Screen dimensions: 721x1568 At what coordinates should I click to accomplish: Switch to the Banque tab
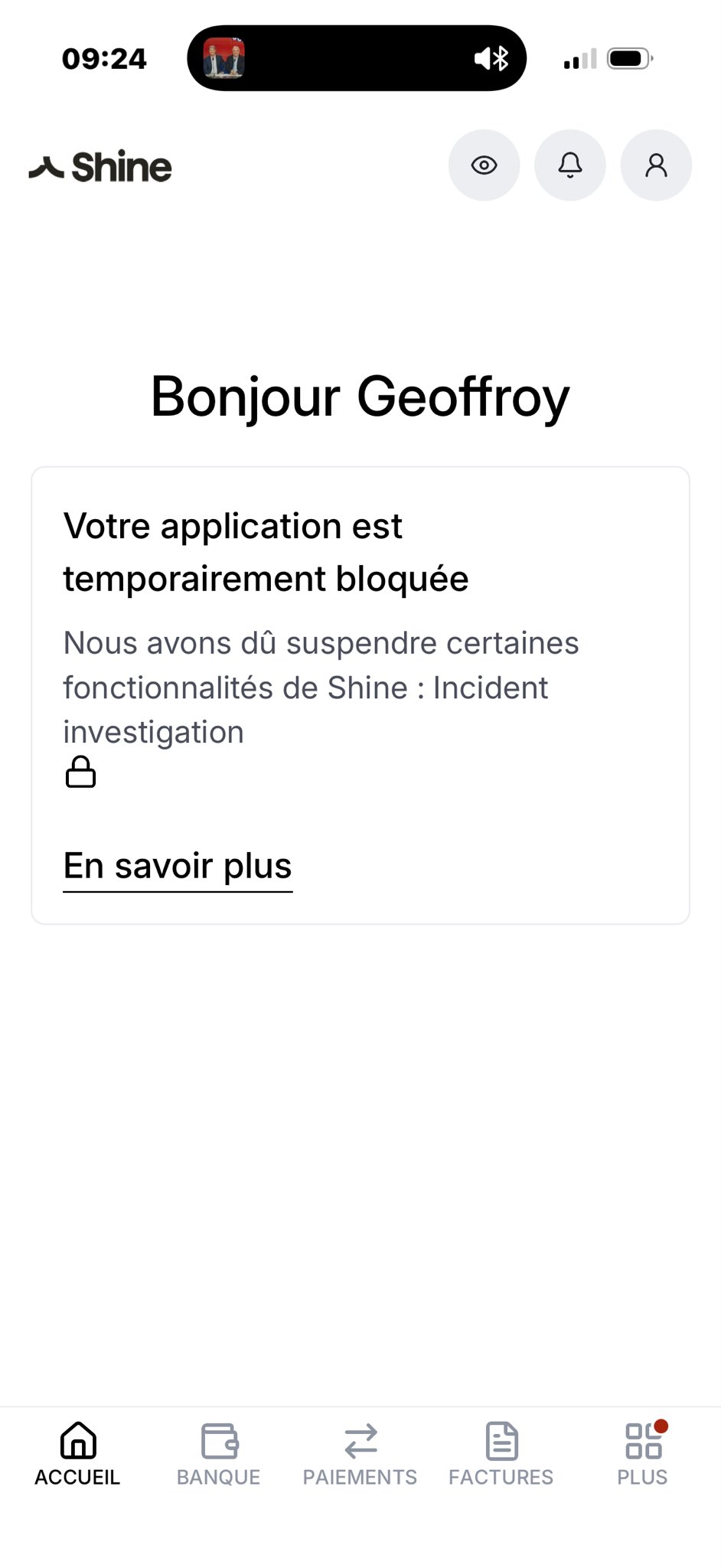point(219,1453)
